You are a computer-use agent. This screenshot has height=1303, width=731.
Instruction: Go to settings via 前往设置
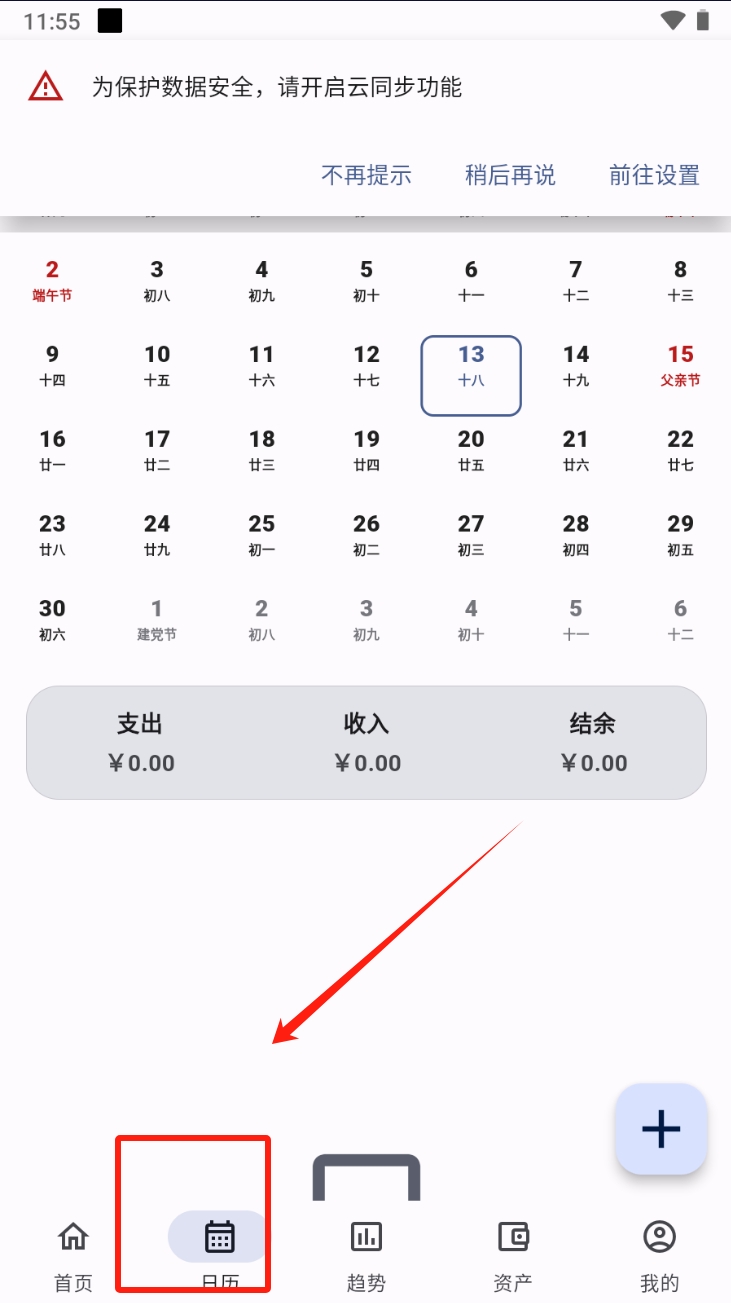(x=654, y=175)
